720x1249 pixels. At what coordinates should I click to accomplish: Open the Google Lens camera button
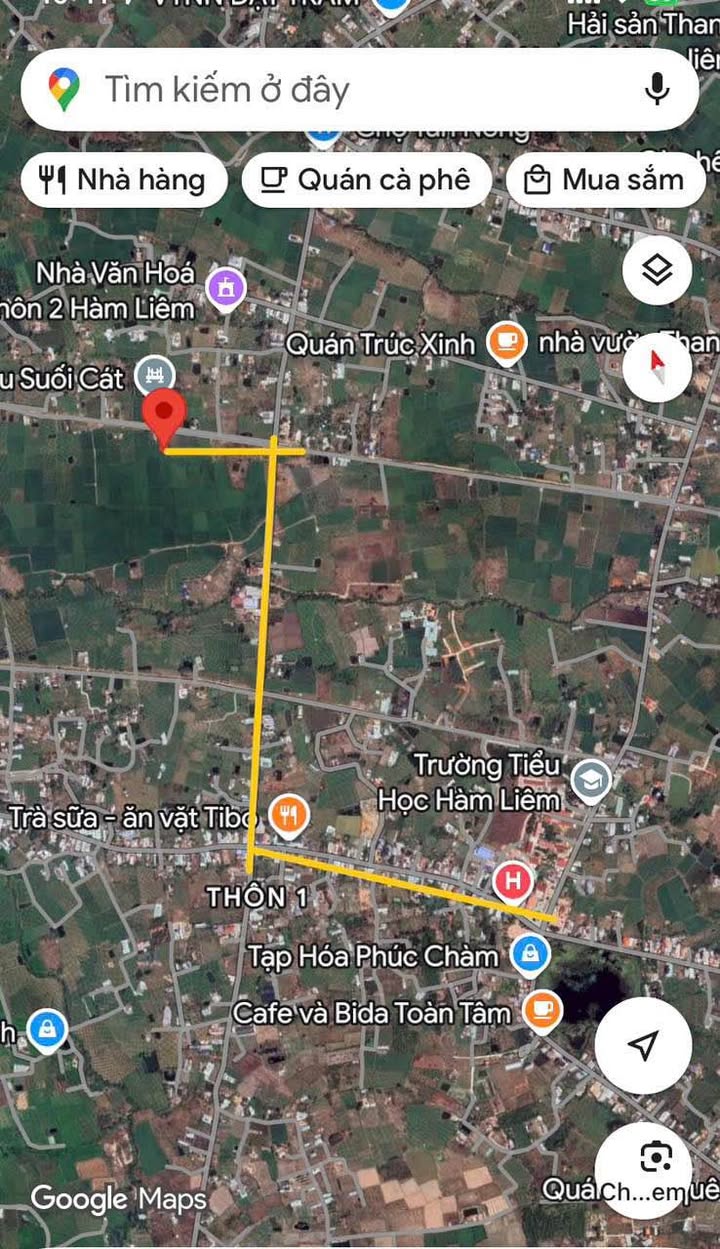point(655,1158)
